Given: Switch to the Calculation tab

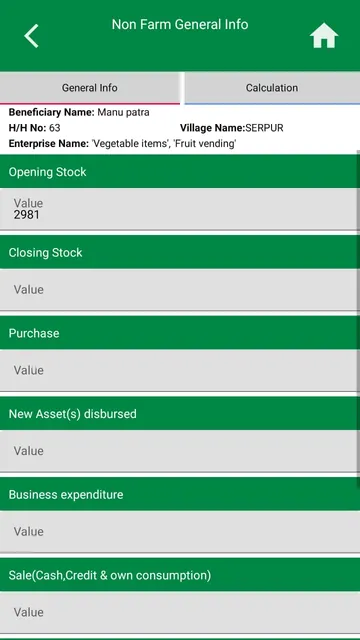Looking at the screenshot, I should click(x=272, y=88).
